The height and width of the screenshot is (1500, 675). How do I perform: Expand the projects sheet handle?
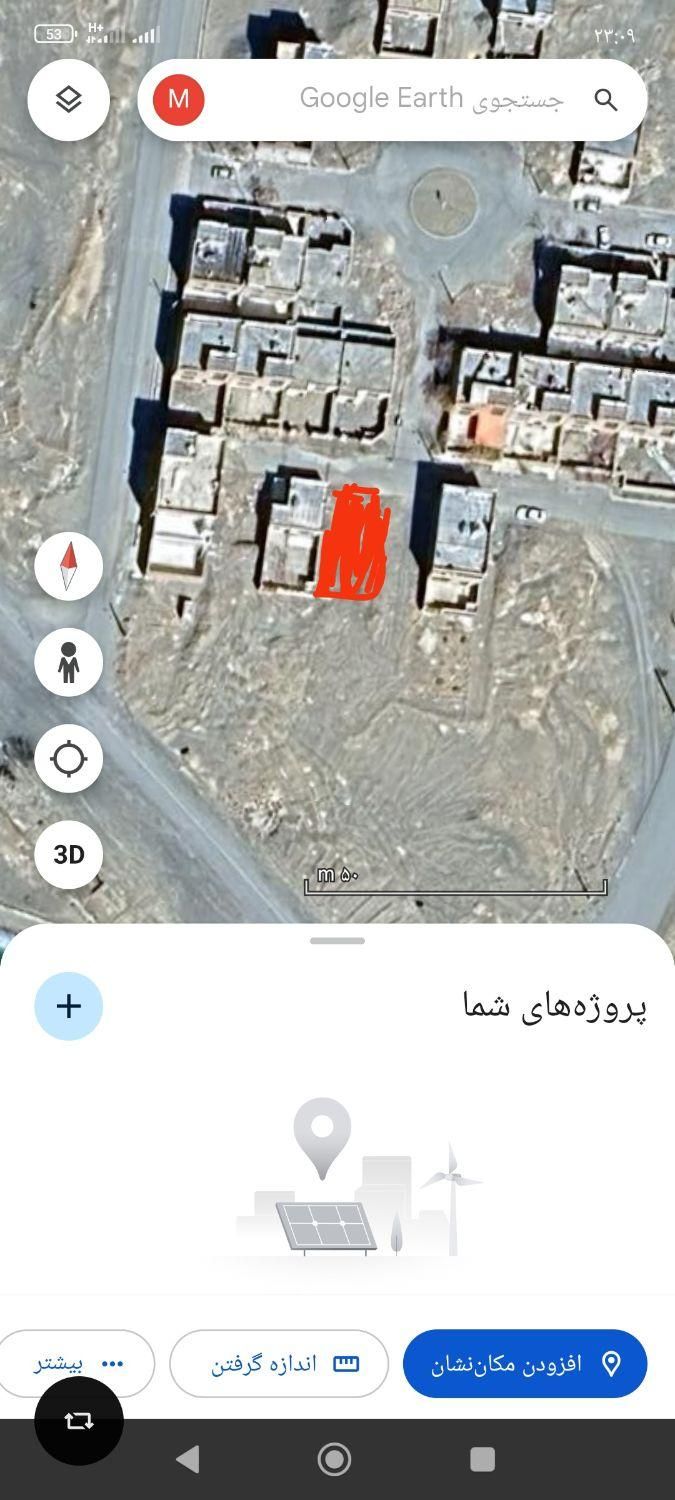click(337, 941)
